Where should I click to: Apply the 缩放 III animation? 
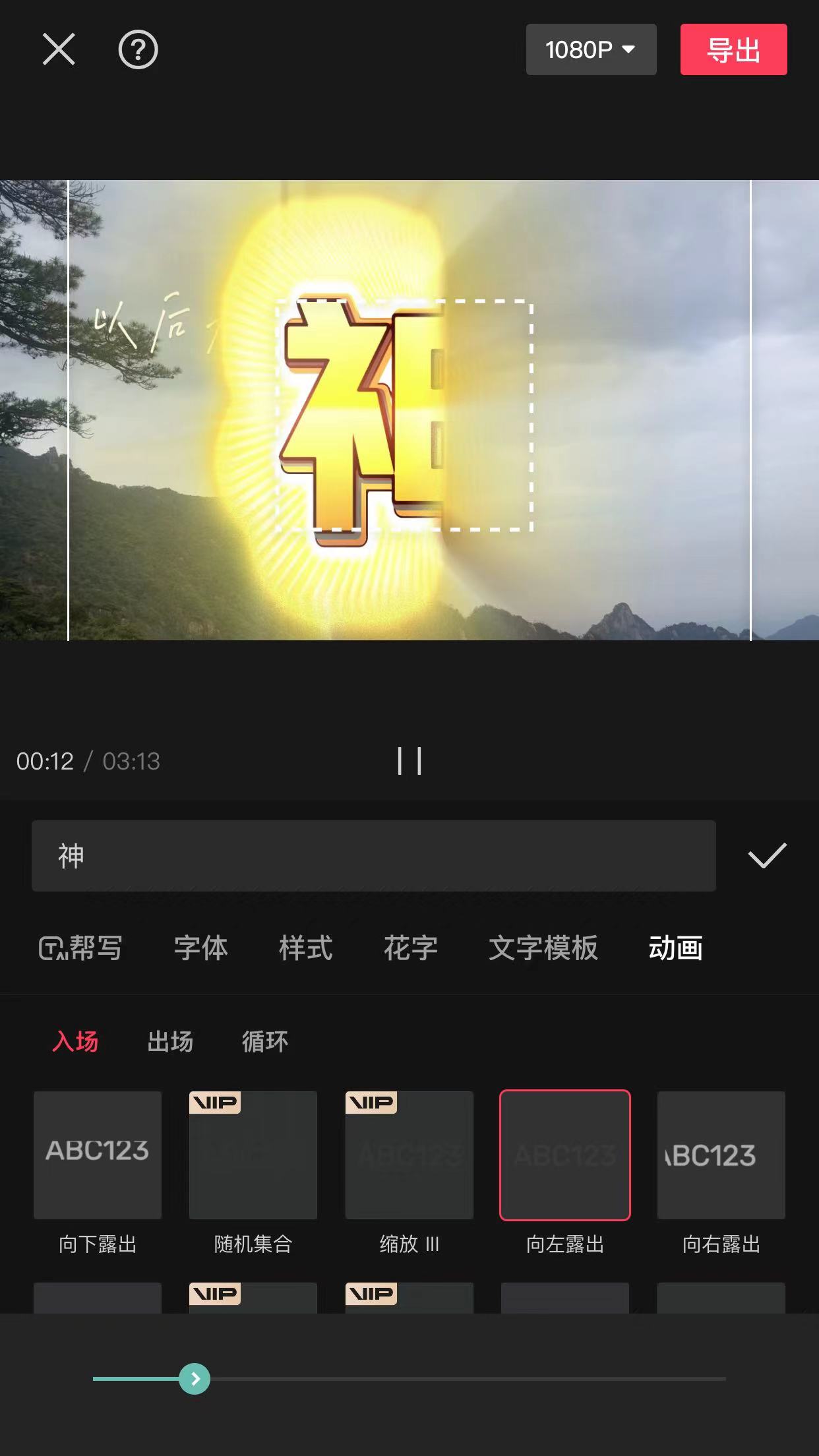tap(409, 1154)
